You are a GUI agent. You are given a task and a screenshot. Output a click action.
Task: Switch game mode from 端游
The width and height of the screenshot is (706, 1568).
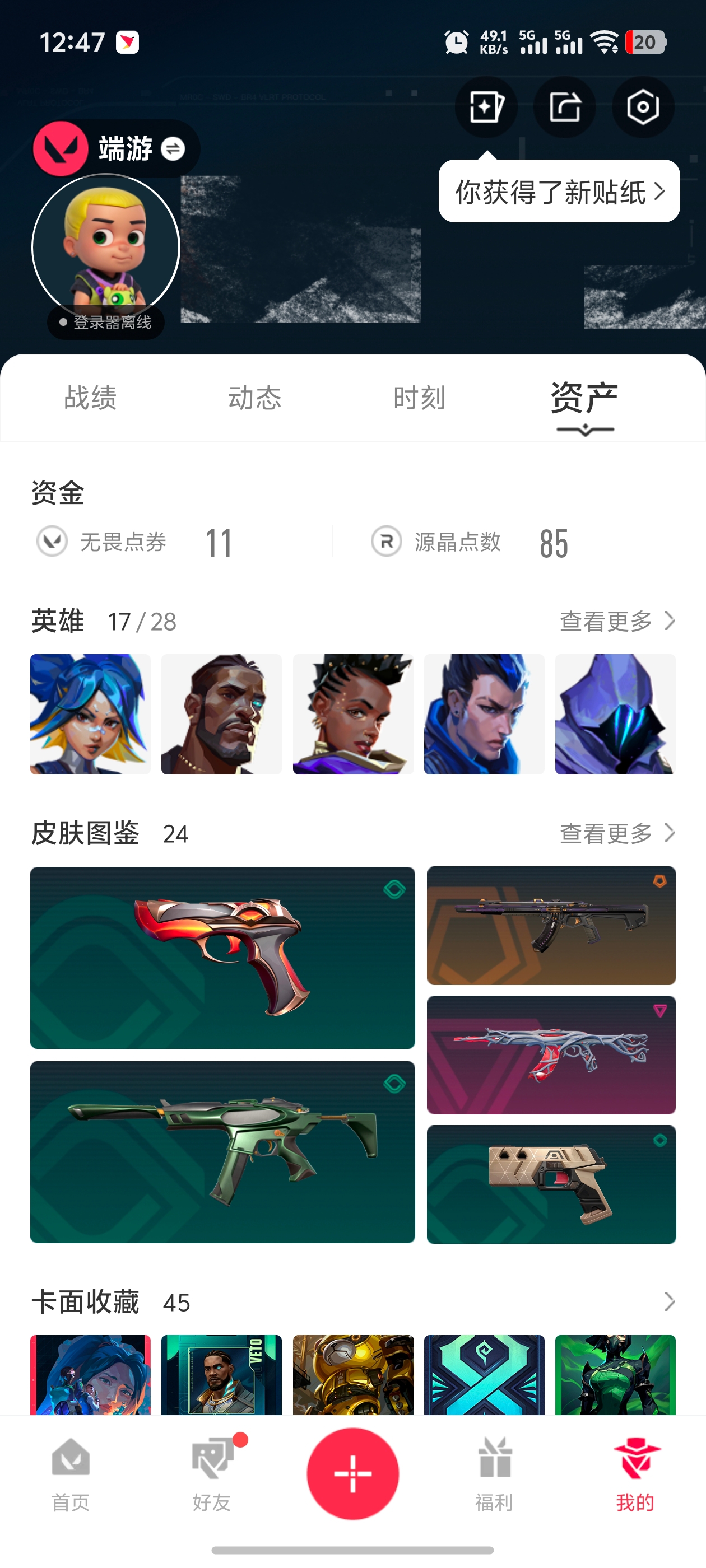[x=173, y=148]
